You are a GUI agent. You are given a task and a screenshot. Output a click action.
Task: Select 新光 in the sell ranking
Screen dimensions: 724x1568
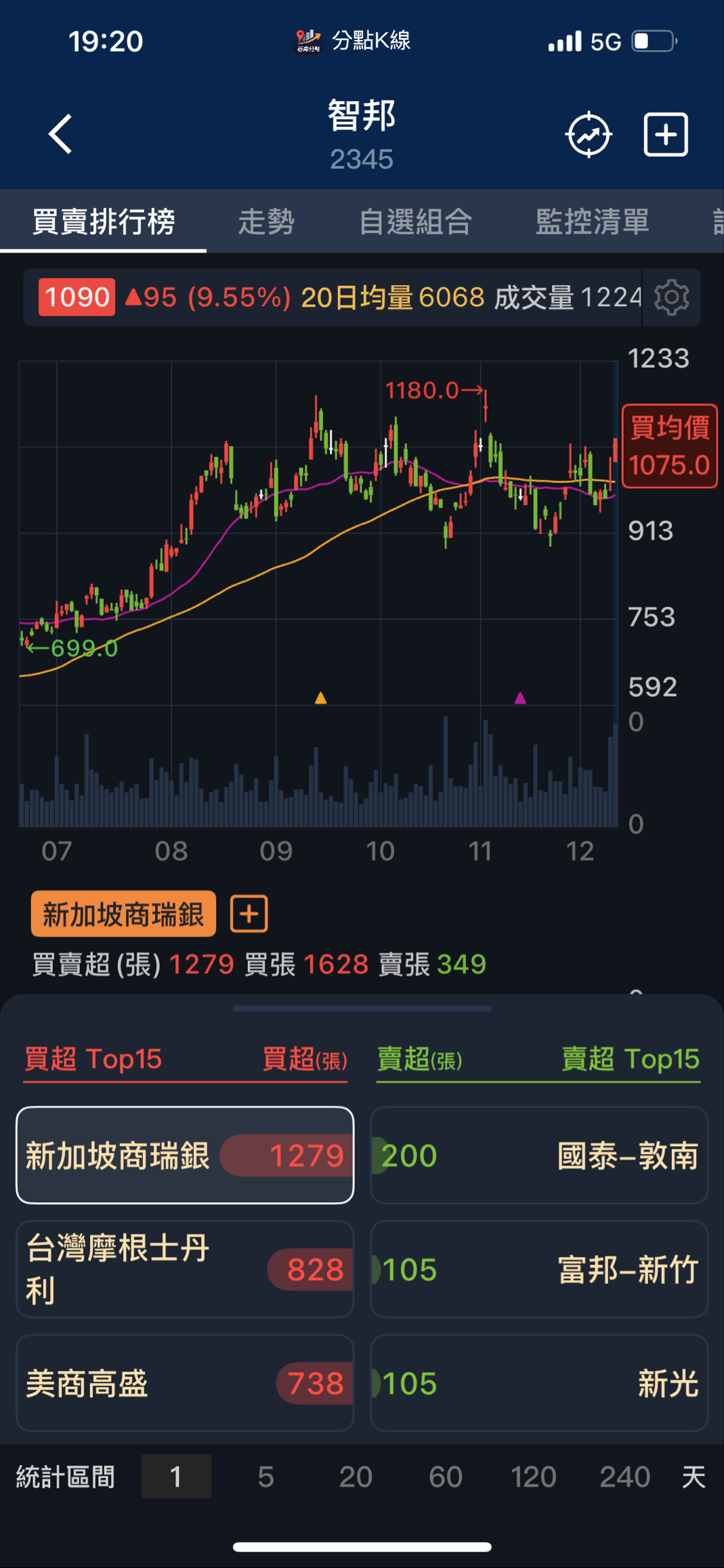point(539,1383)
